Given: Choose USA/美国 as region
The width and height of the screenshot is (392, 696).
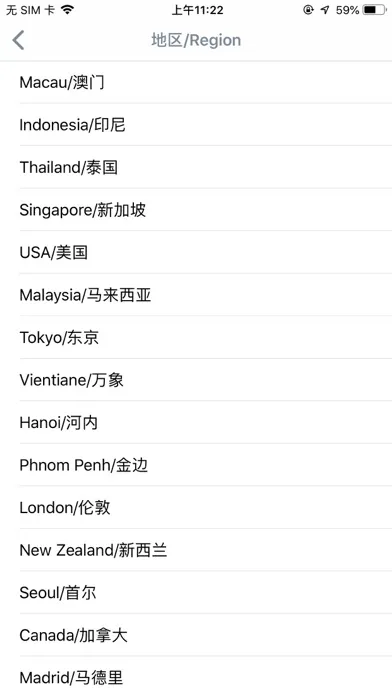Looking at the screenshot, I should click(196, 252).
